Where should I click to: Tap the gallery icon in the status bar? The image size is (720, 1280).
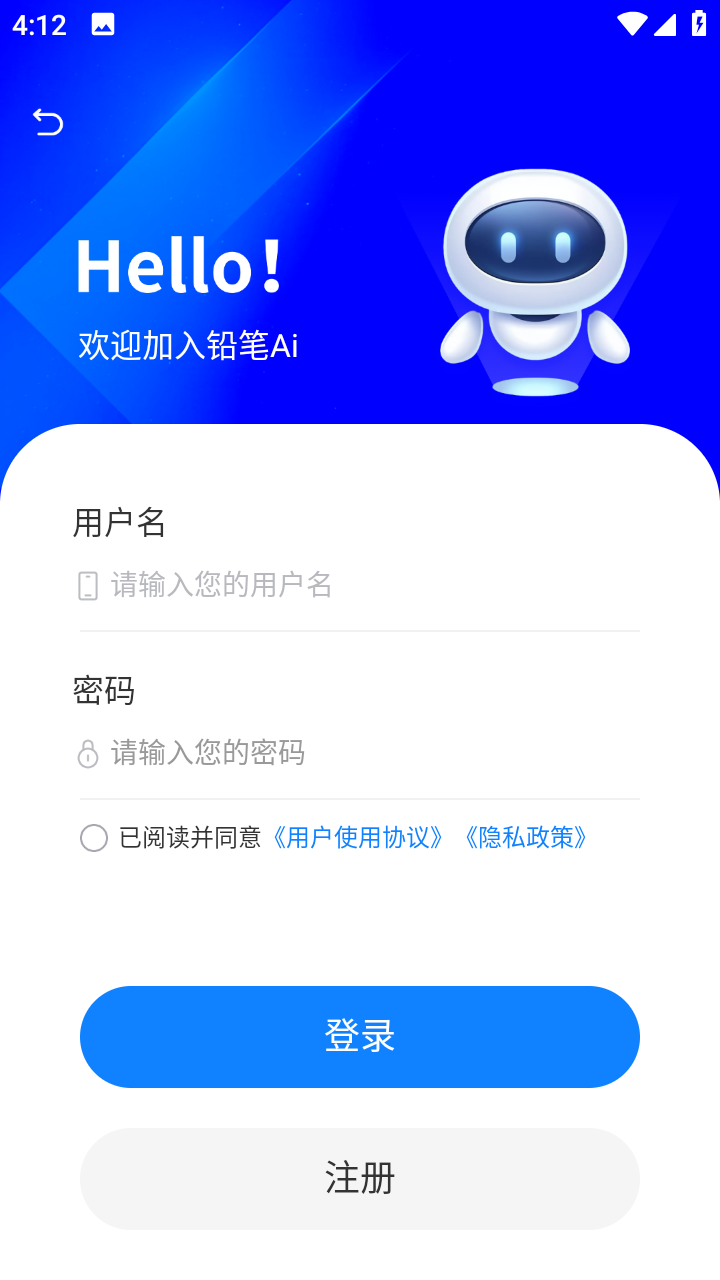[x=103, y=24]
